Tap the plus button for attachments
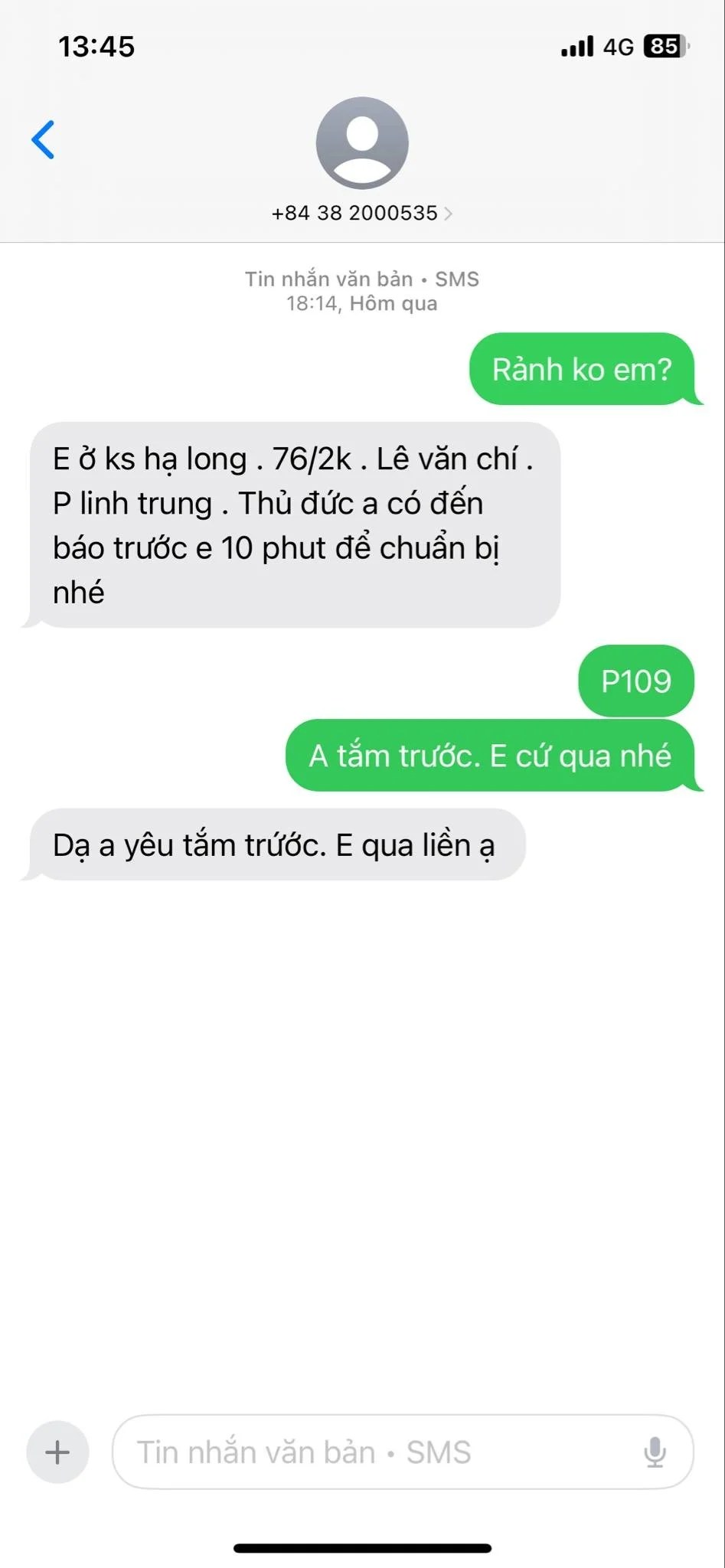Screen dimensions: 725x1568 point(57,1452)
